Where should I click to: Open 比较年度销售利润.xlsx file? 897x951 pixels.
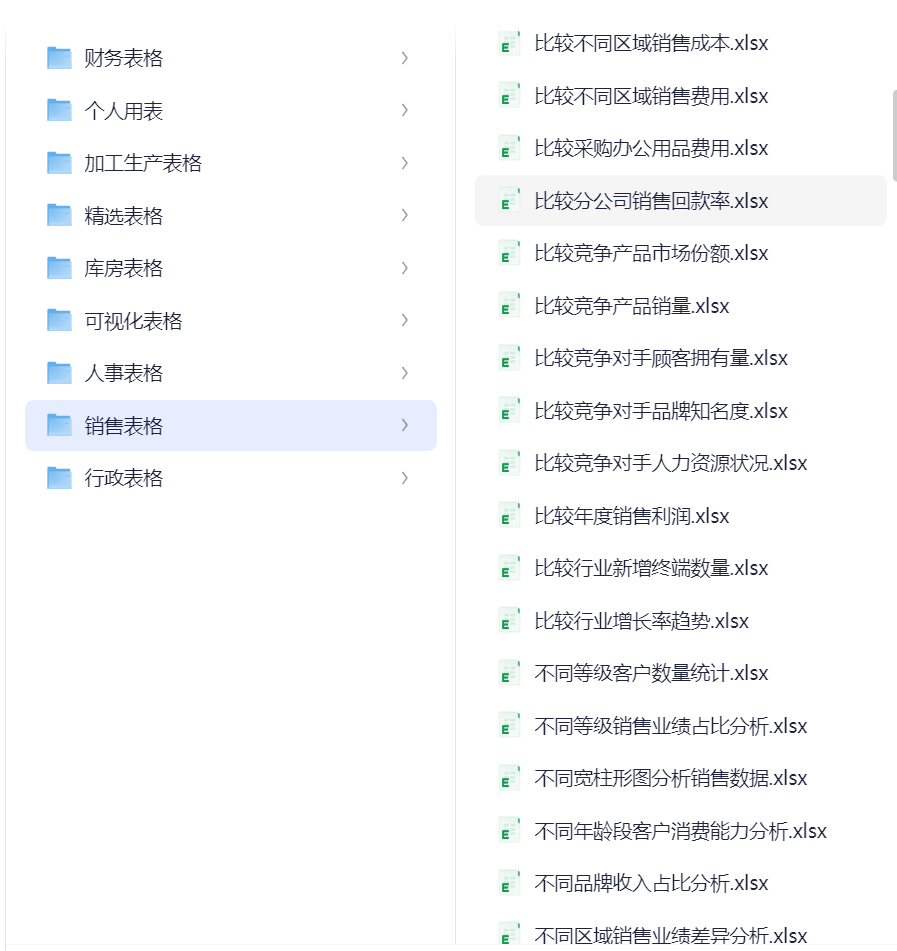tap(632, 516)
